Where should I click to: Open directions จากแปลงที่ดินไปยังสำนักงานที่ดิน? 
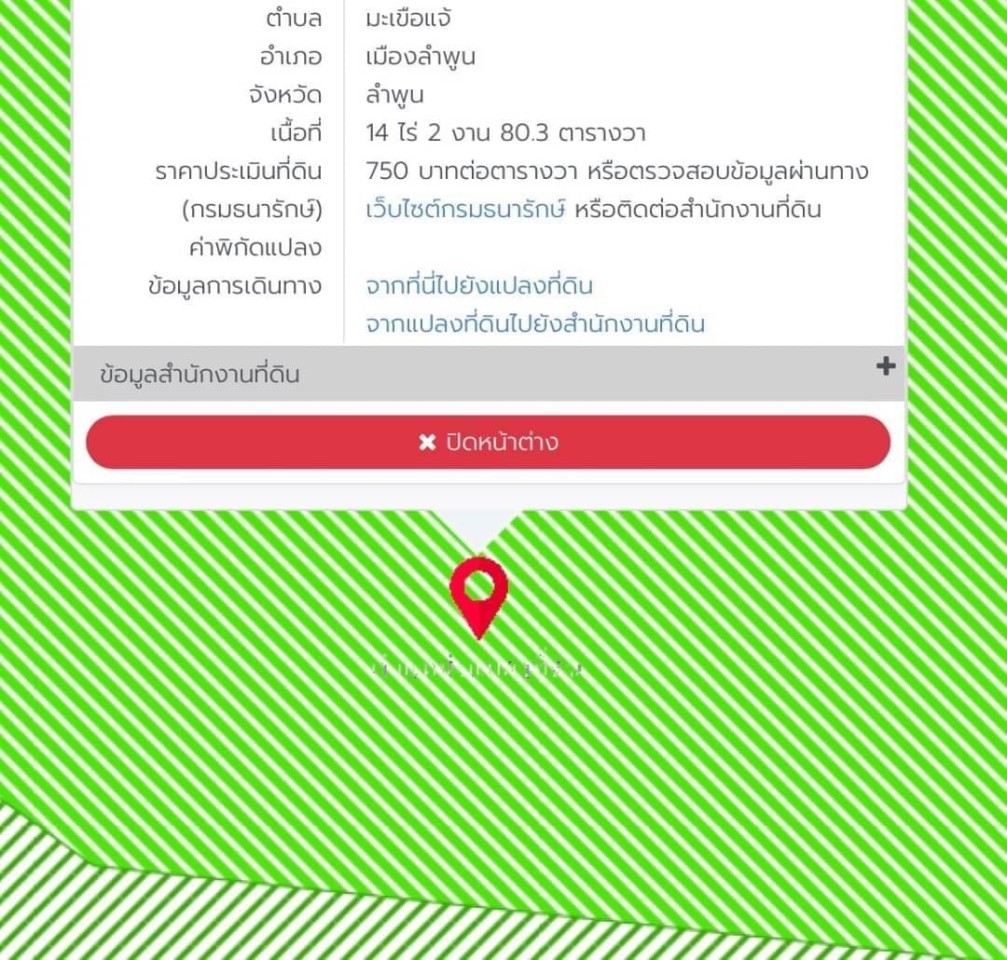pos(535,325)
